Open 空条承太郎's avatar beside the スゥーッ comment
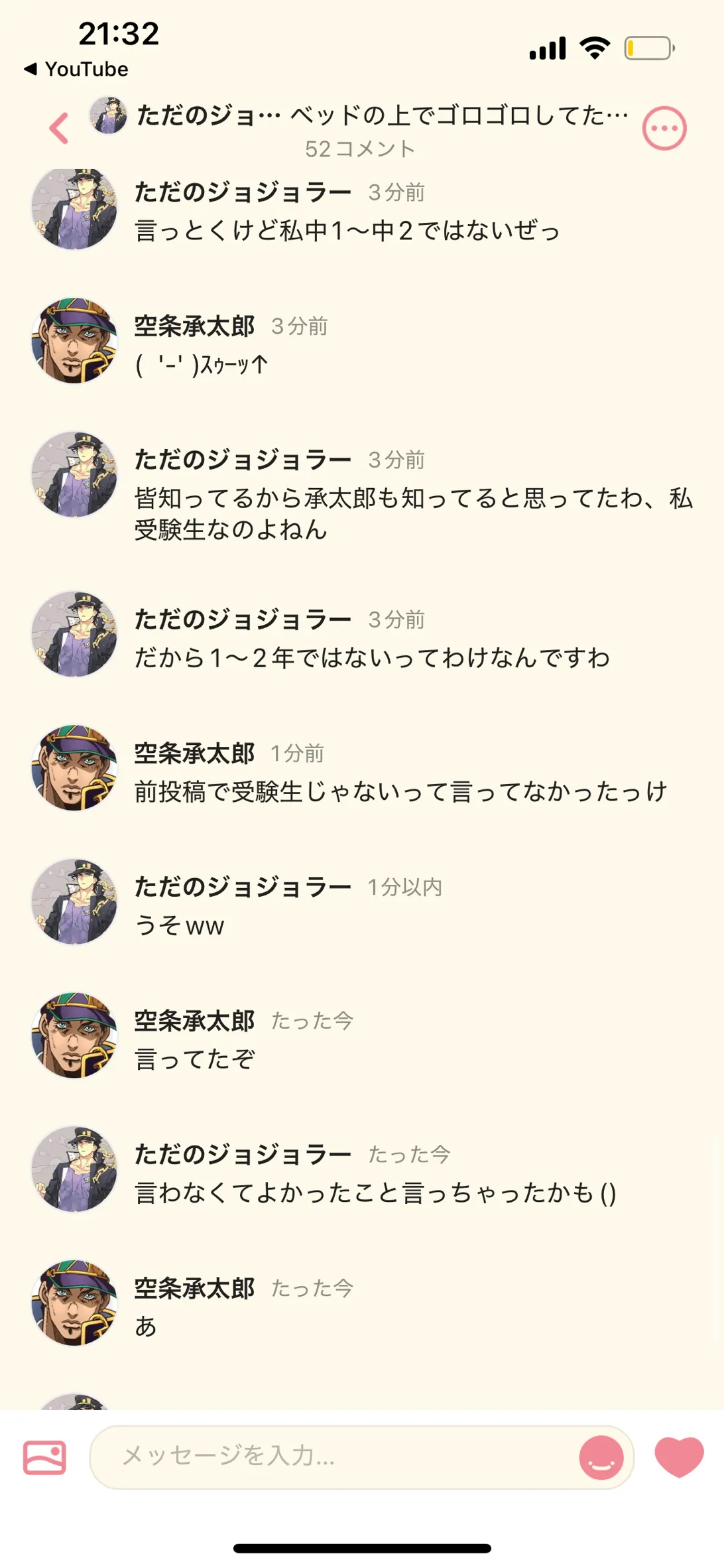 coord(74,340)
